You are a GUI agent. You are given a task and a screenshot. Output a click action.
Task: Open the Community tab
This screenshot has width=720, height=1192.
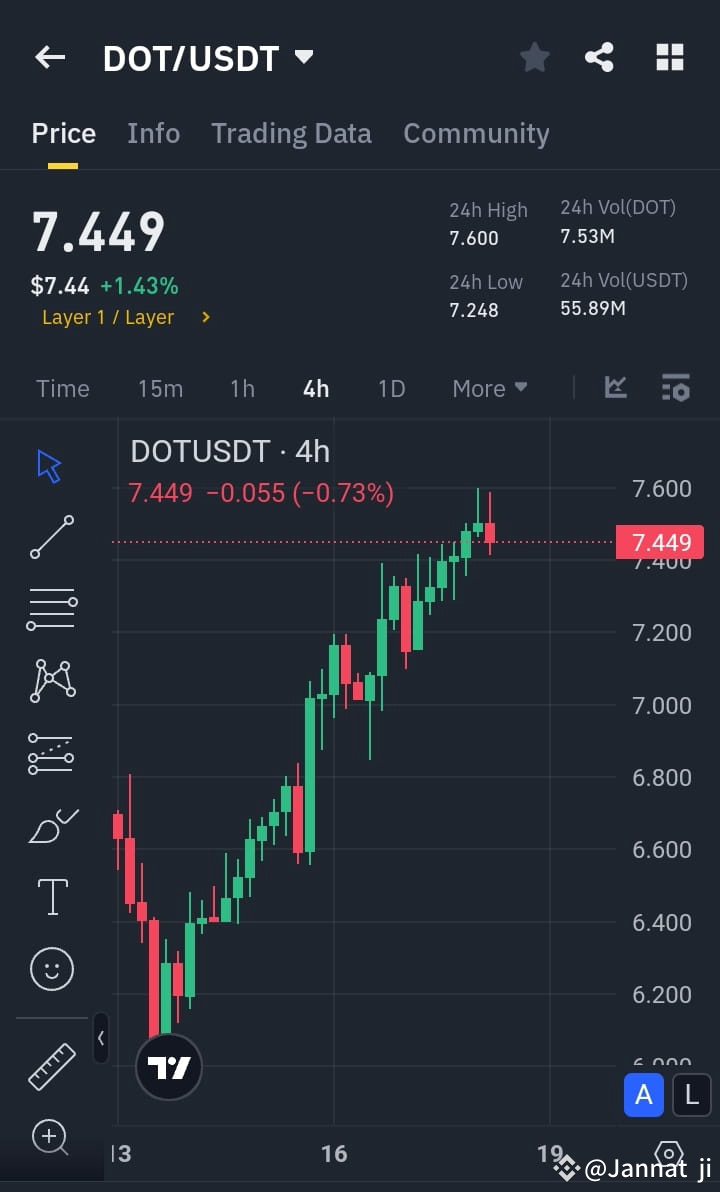coord(476,133)
